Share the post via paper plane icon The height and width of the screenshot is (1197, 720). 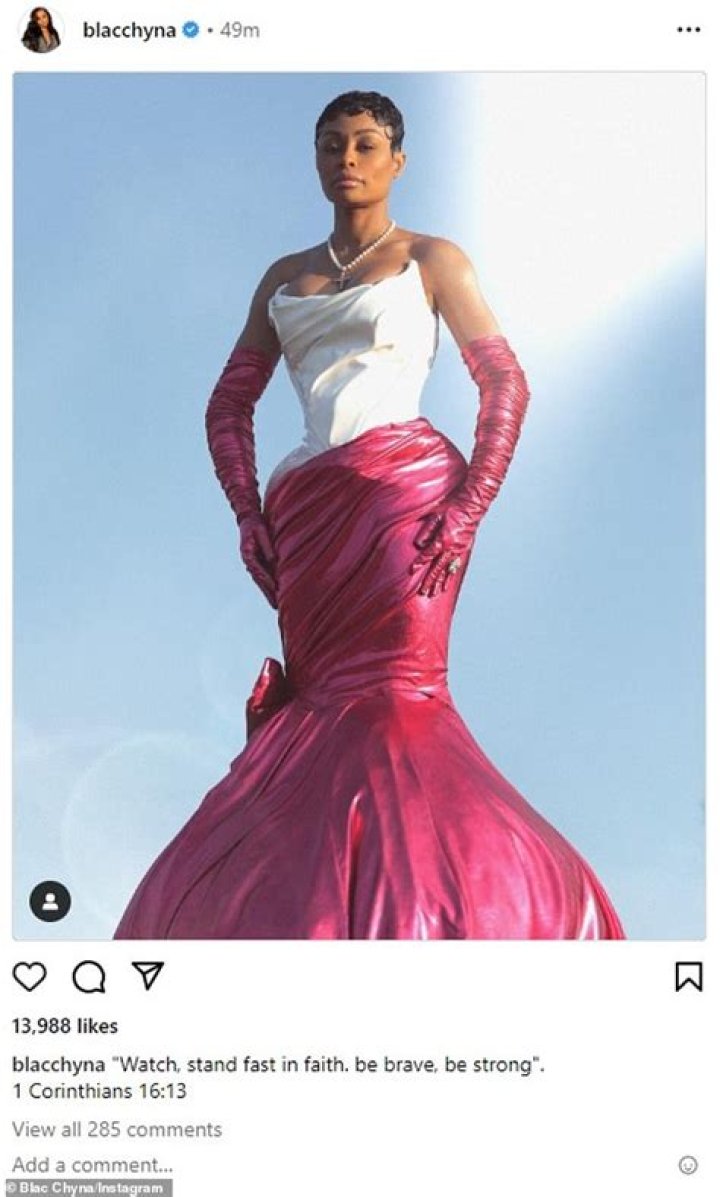148,975
